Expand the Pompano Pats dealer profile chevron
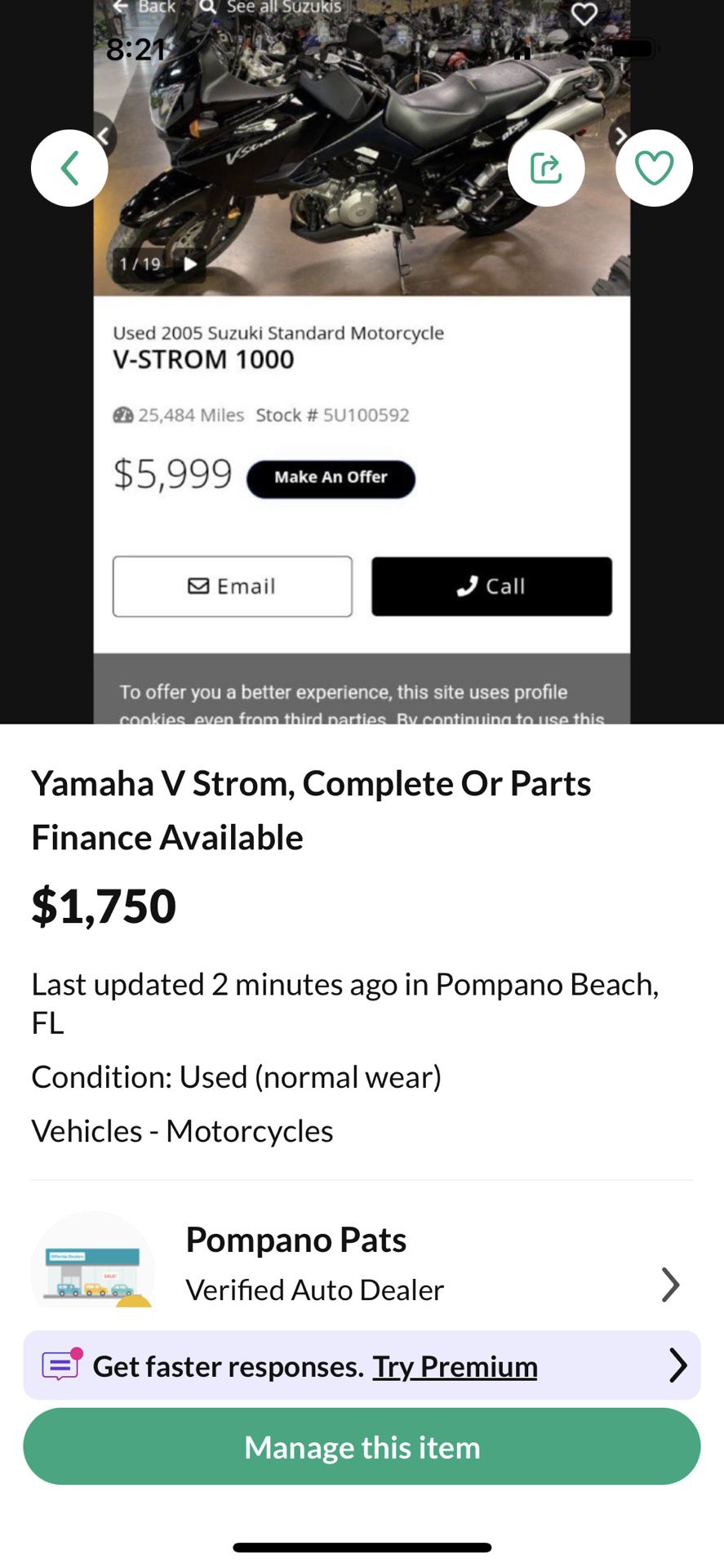The width and height of the screenshot is (724, 1568). click(671, 1285)
